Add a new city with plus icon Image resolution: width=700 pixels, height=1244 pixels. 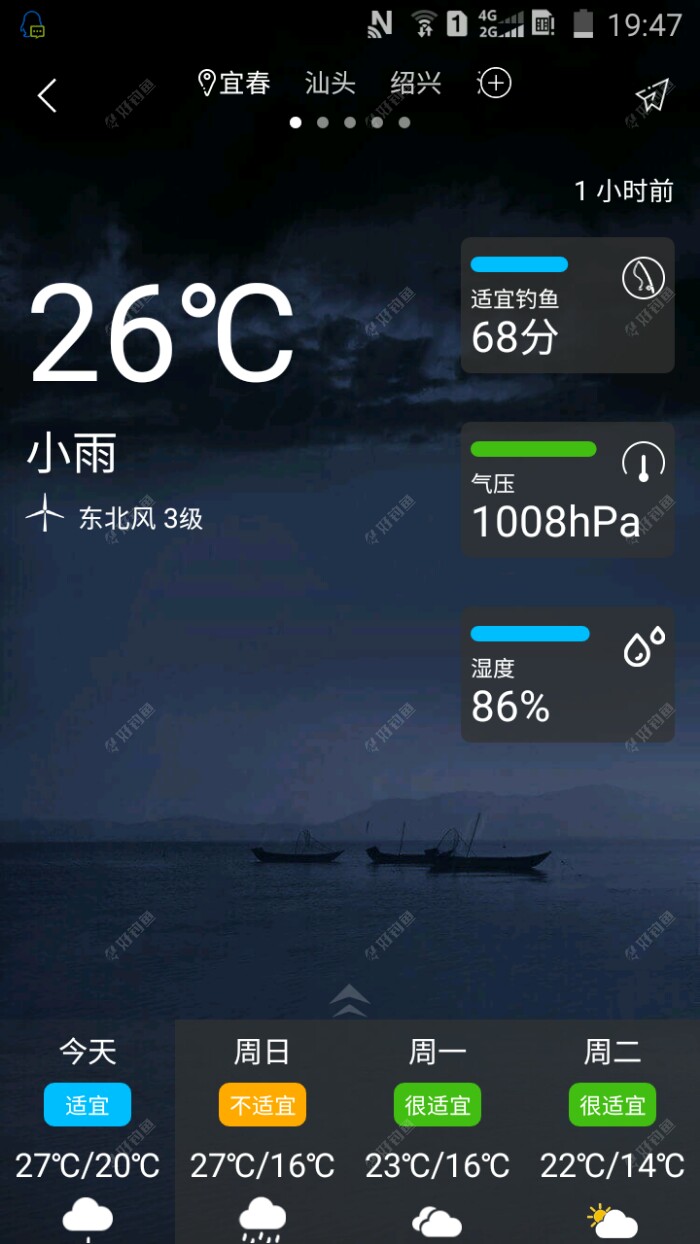[495, 83]
